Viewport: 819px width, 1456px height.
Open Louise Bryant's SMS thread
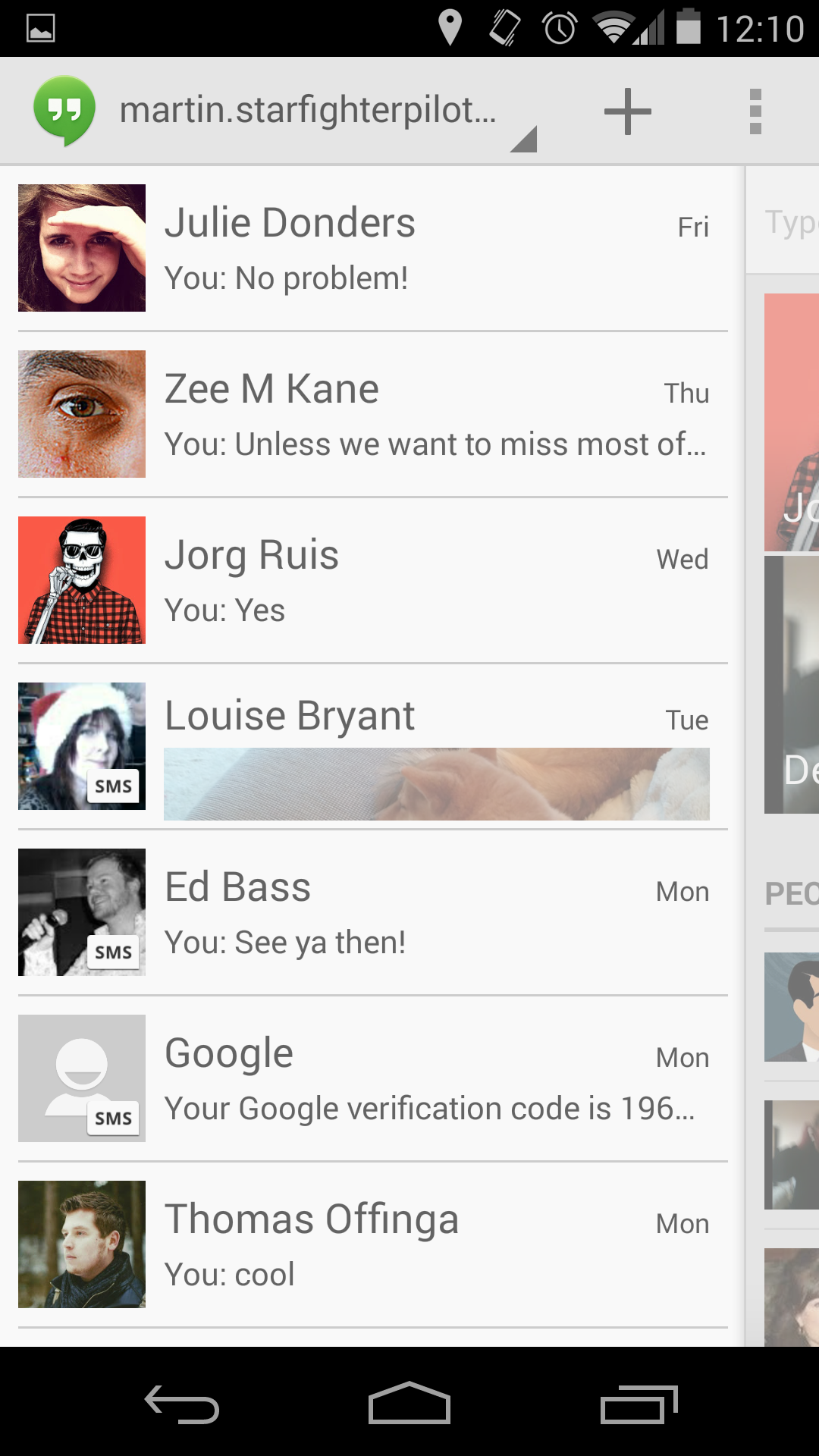point(372,746)
